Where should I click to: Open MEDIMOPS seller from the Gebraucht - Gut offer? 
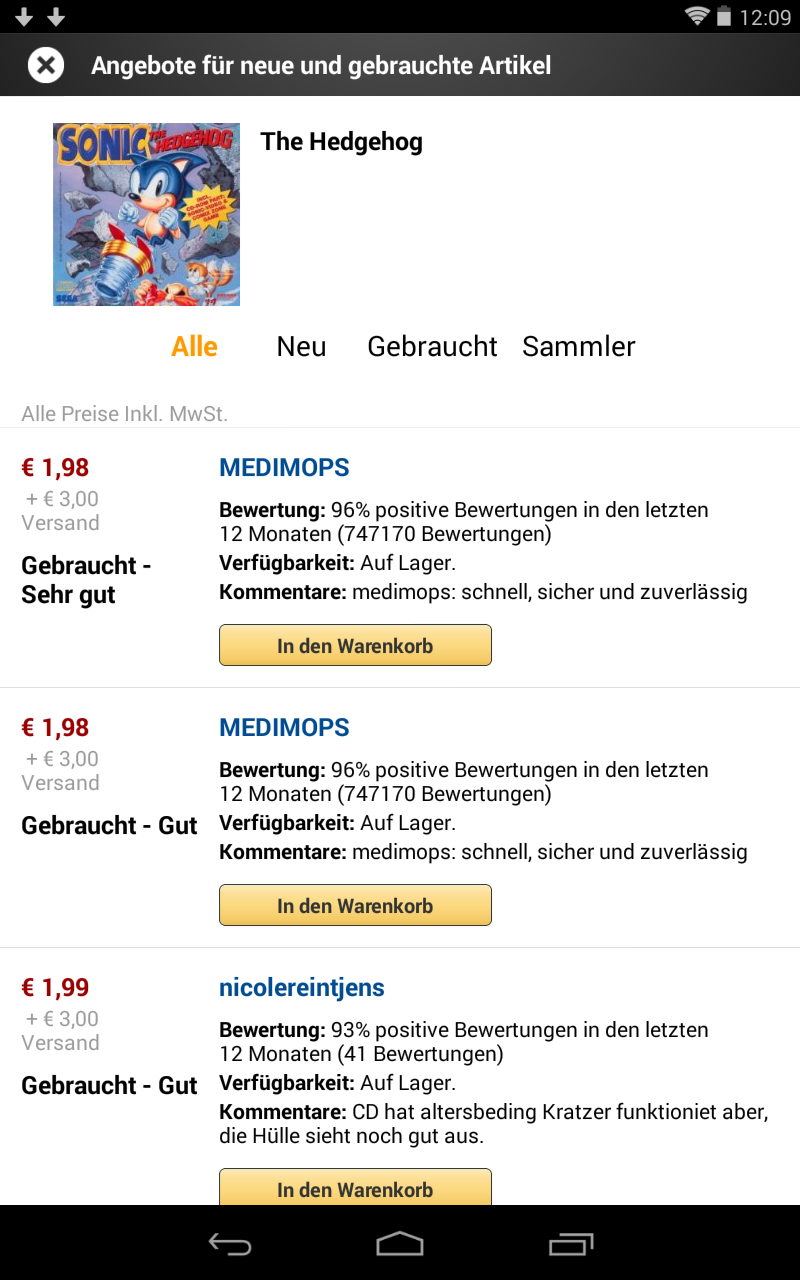284,727
